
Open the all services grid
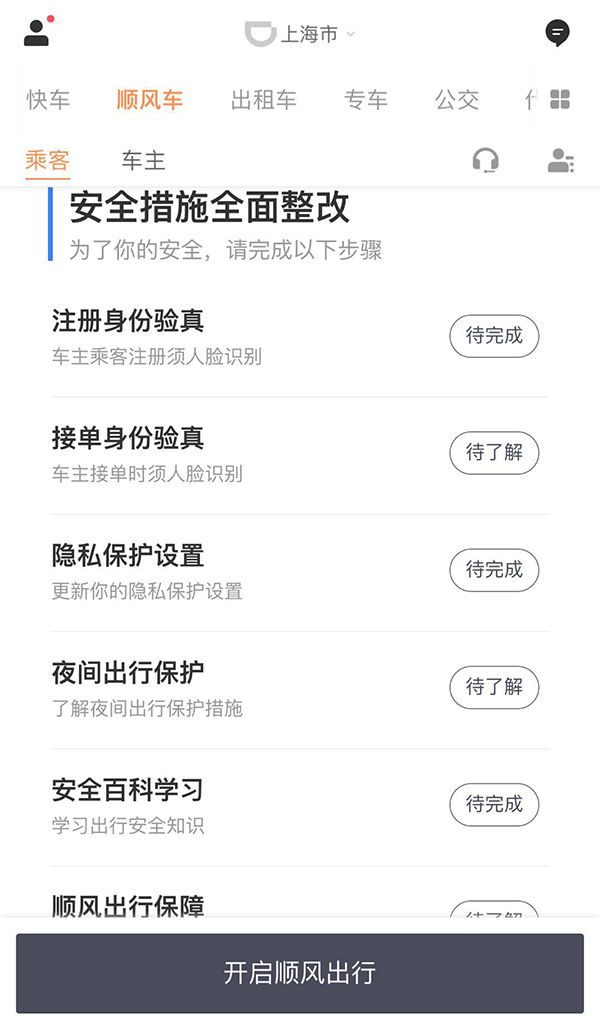[x=560, y=100]
